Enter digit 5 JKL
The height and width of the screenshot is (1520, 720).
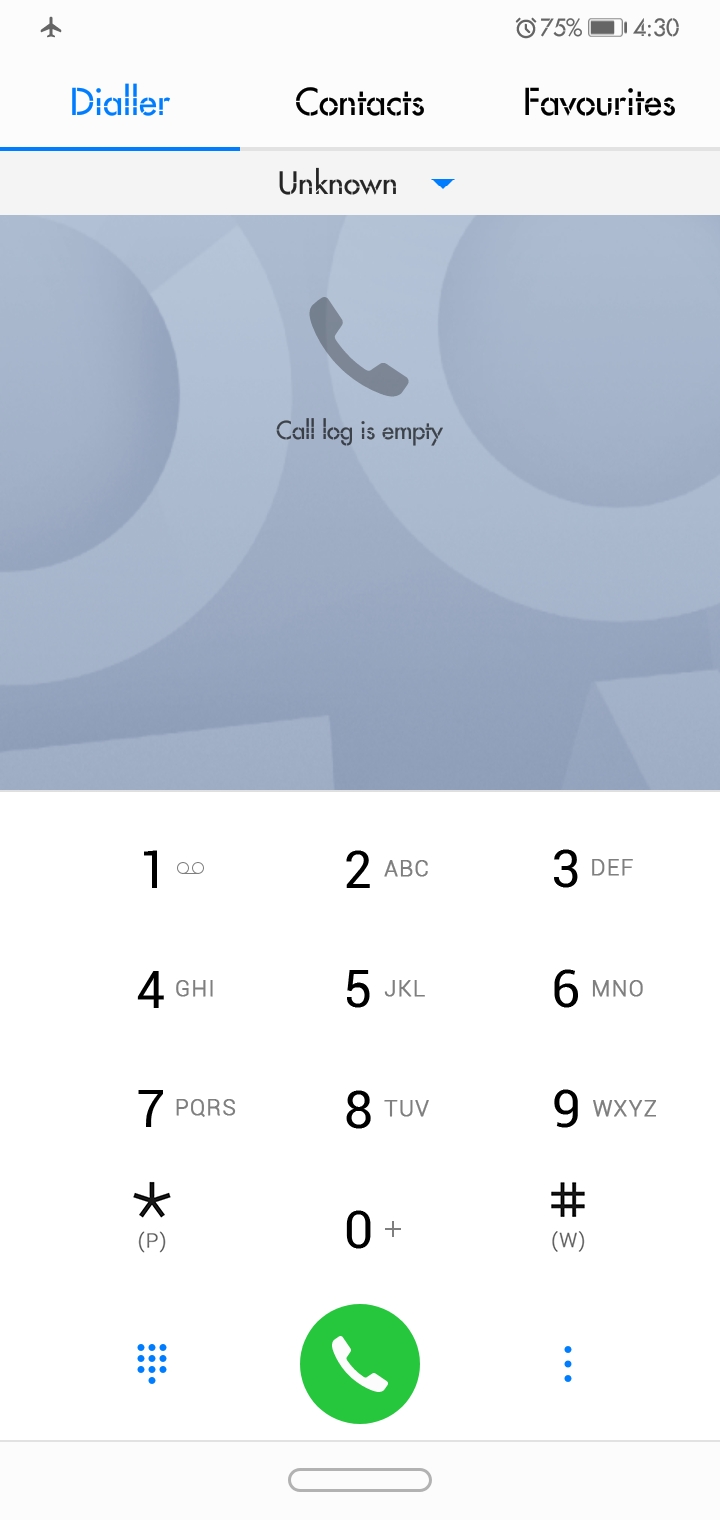coord(360,988)
